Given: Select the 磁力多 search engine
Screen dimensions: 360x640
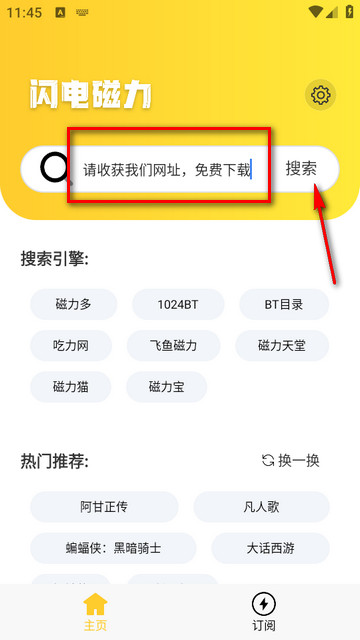Looking at the screenshot, I should pos(74,304).
